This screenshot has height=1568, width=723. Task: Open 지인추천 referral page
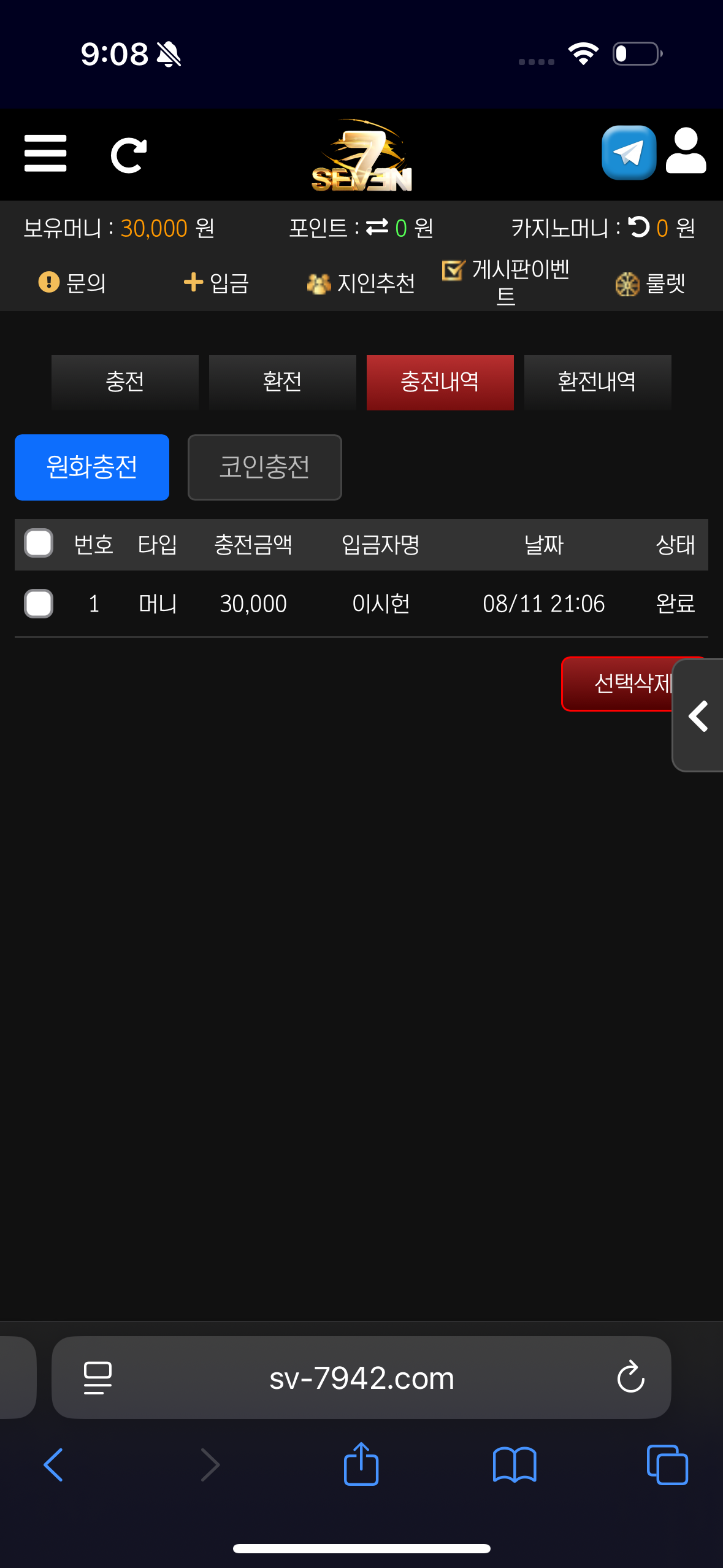(x=361, y=283)
